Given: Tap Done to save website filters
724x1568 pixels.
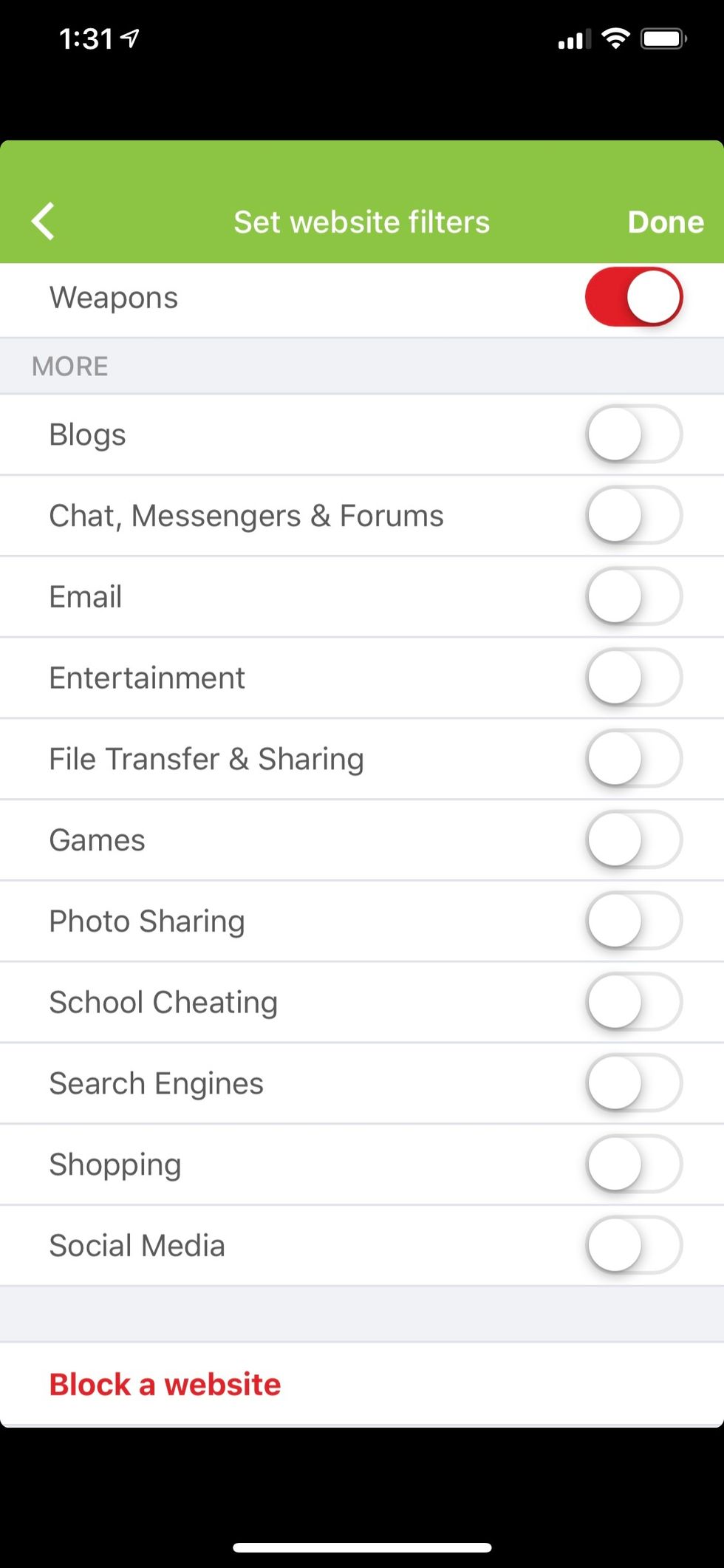Looking at the screenshot, I should pyautogui.click(x=665, y=222).
